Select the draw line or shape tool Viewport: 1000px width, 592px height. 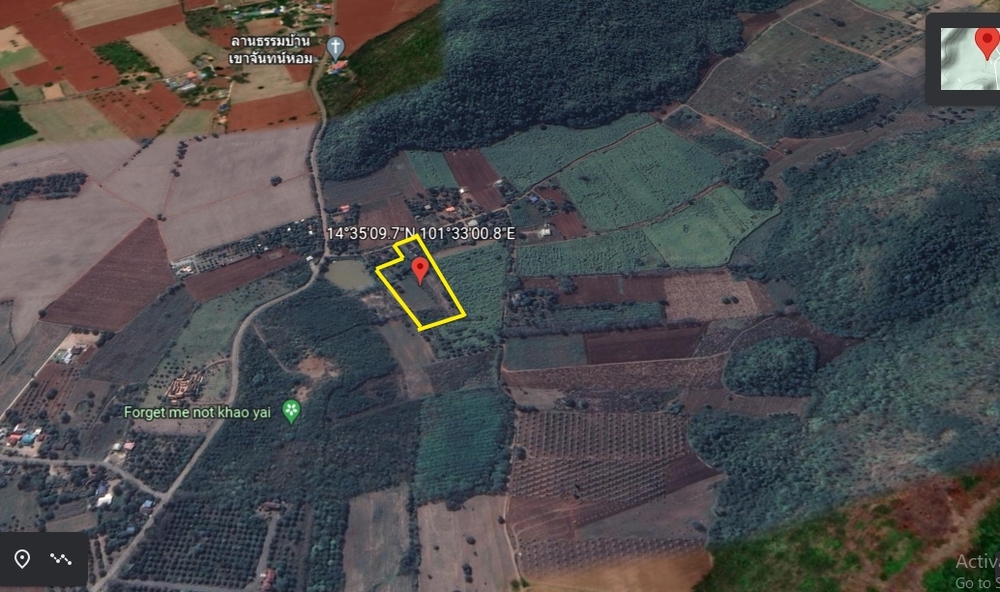pyautogui.click(x=60, y=559)
